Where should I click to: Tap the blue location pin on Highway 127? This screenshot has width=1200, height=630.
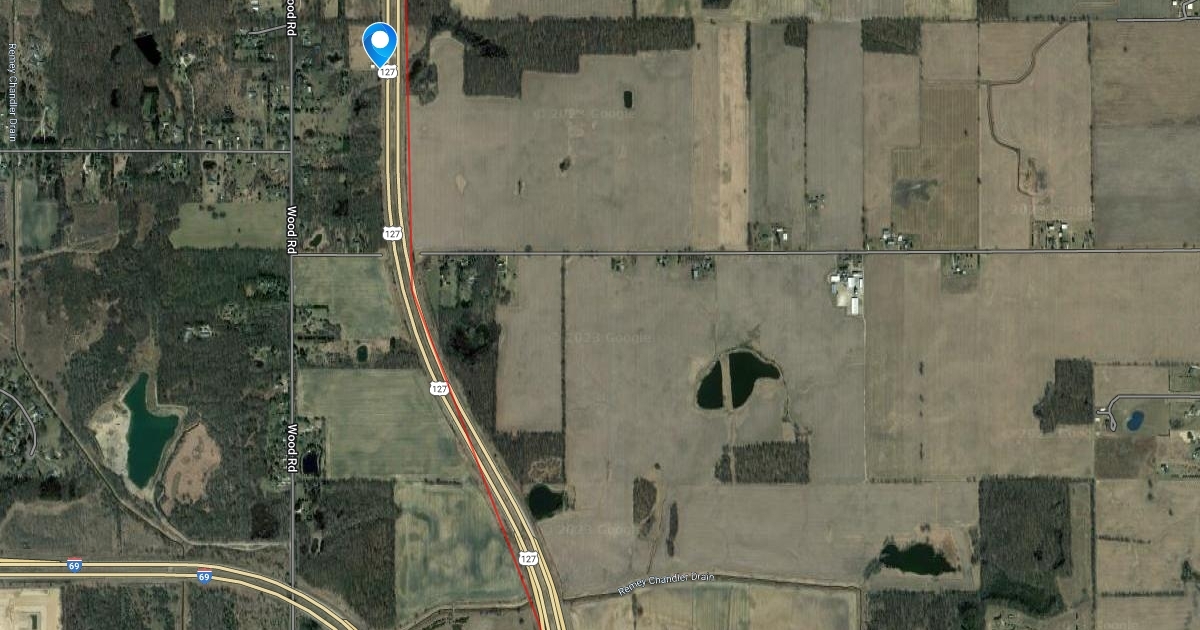pyautogui.click(x=380, y=42)
